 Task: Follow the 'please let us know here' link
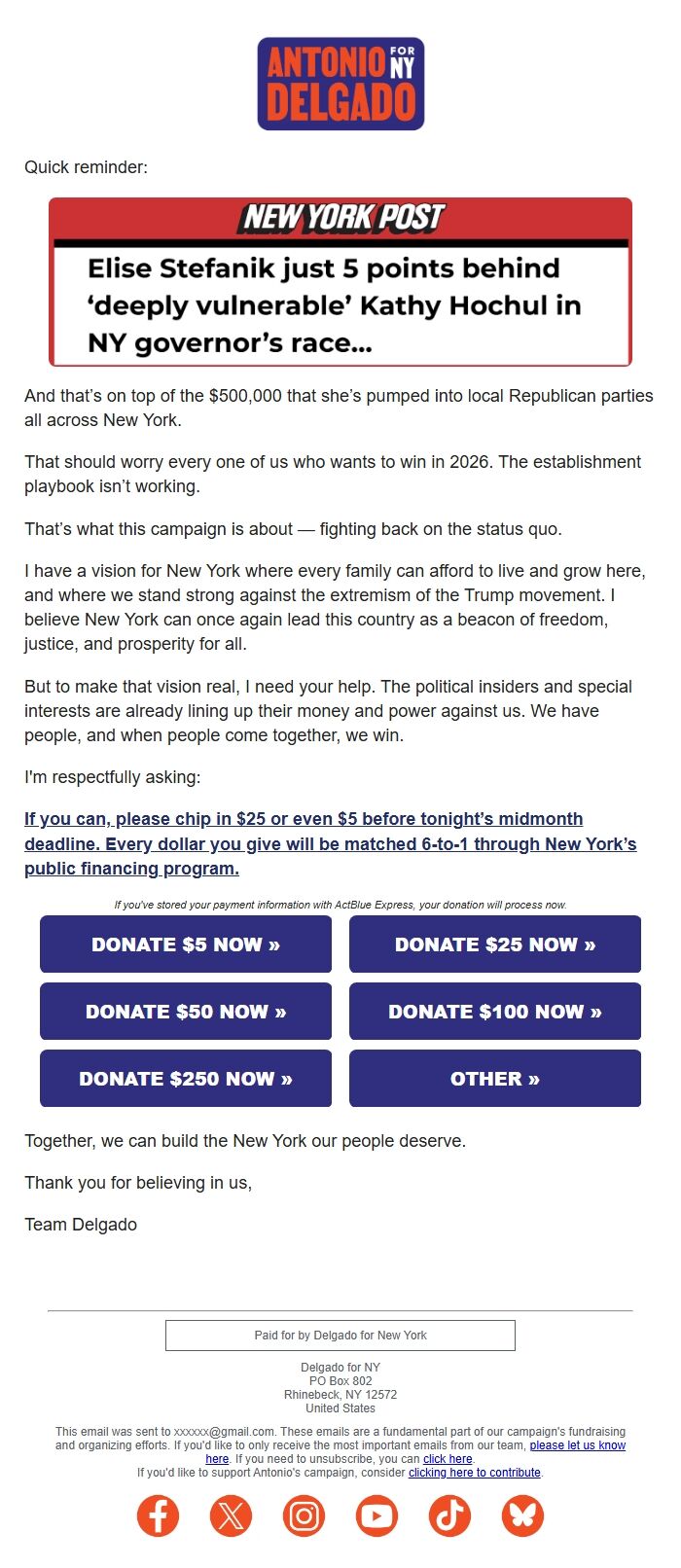tap(577, 1445)
